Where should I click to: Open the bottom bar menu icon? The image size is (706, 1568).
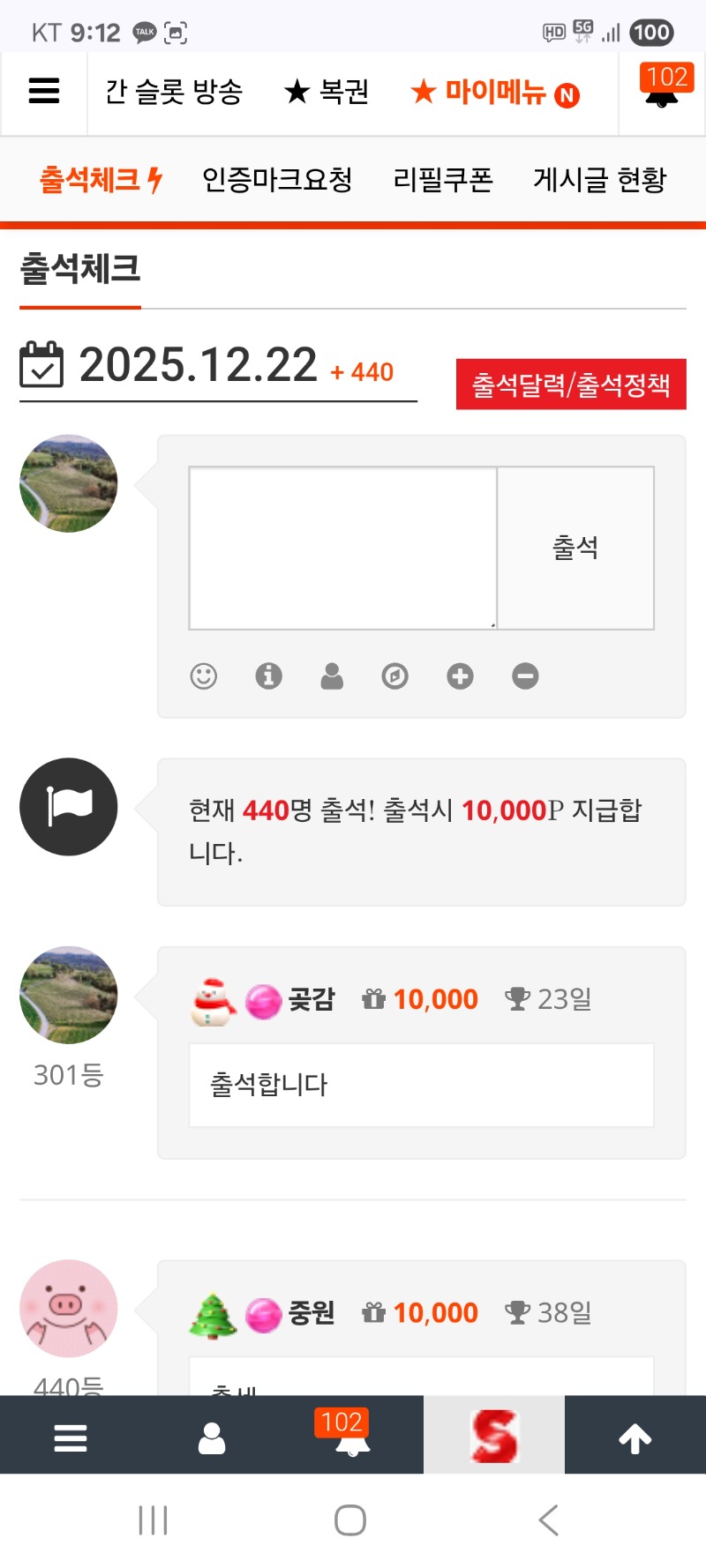71,1438
